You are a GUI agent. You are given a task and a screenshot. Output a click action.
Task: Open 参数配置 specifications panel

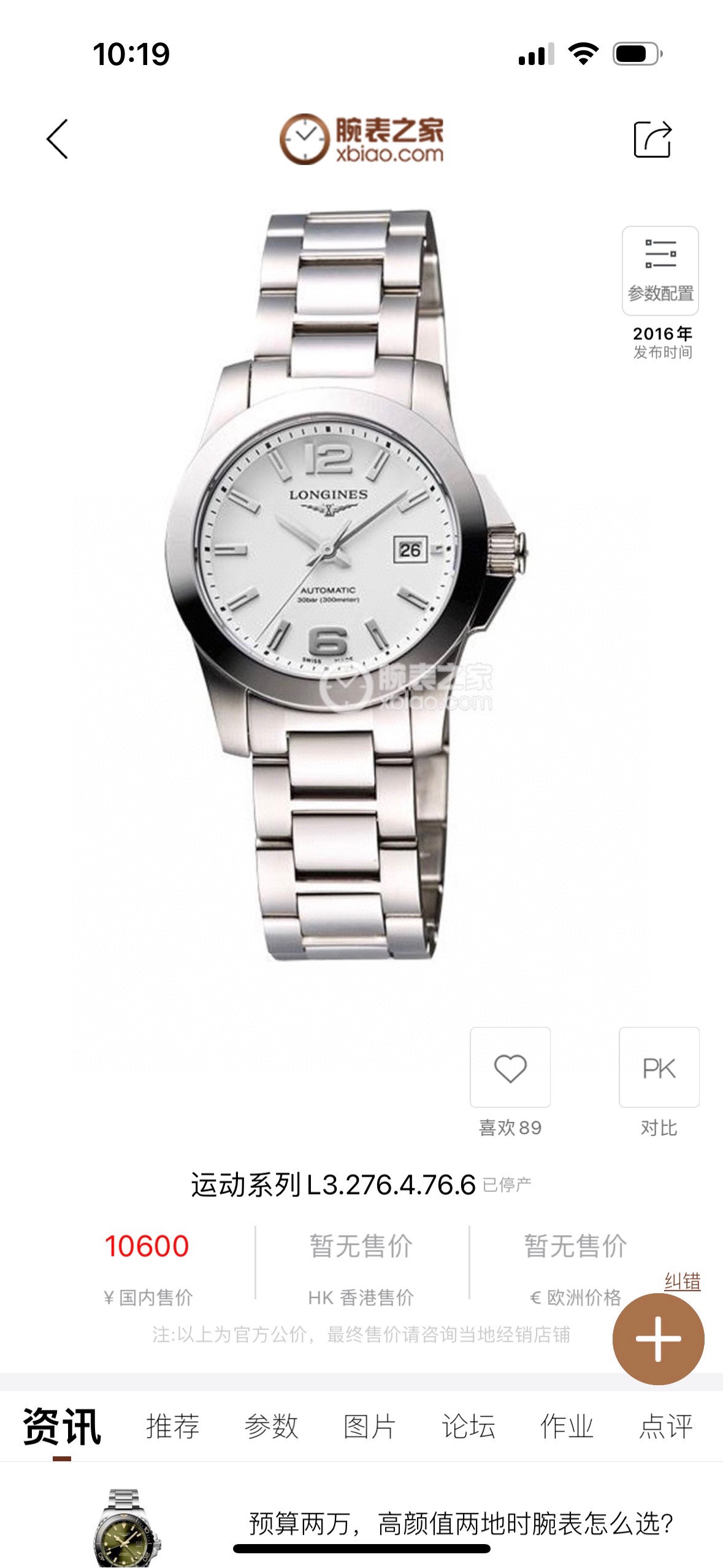660,271
